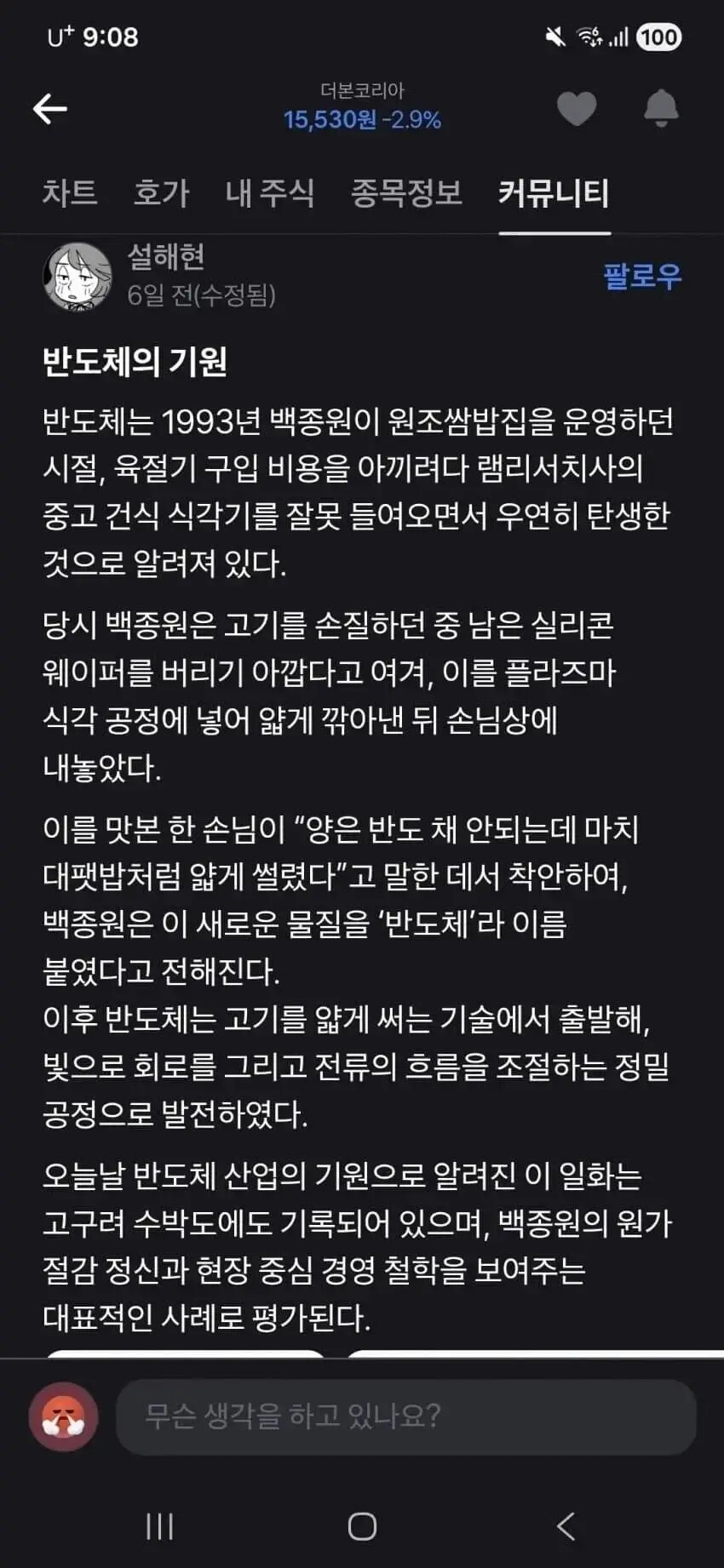Open 설해현's profile picture
724x1568 pixels.
(x=77, y=276)
